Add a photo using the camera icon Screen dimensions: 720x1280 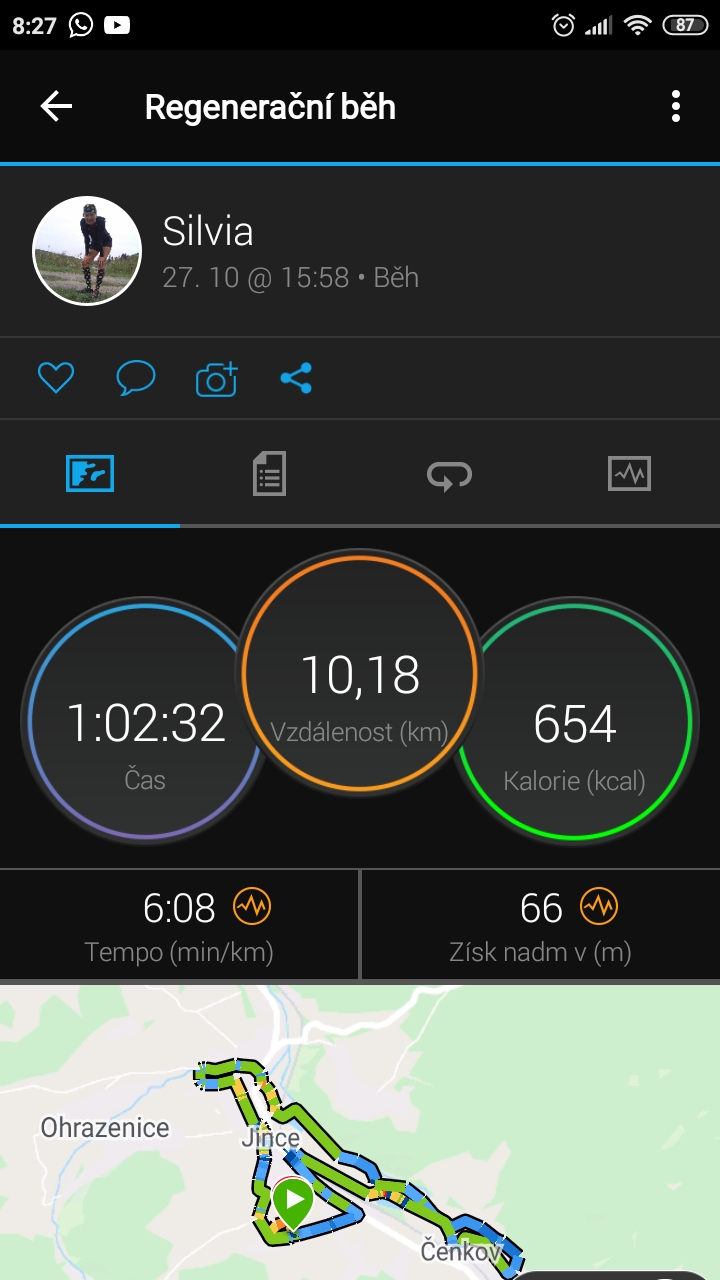217,379
